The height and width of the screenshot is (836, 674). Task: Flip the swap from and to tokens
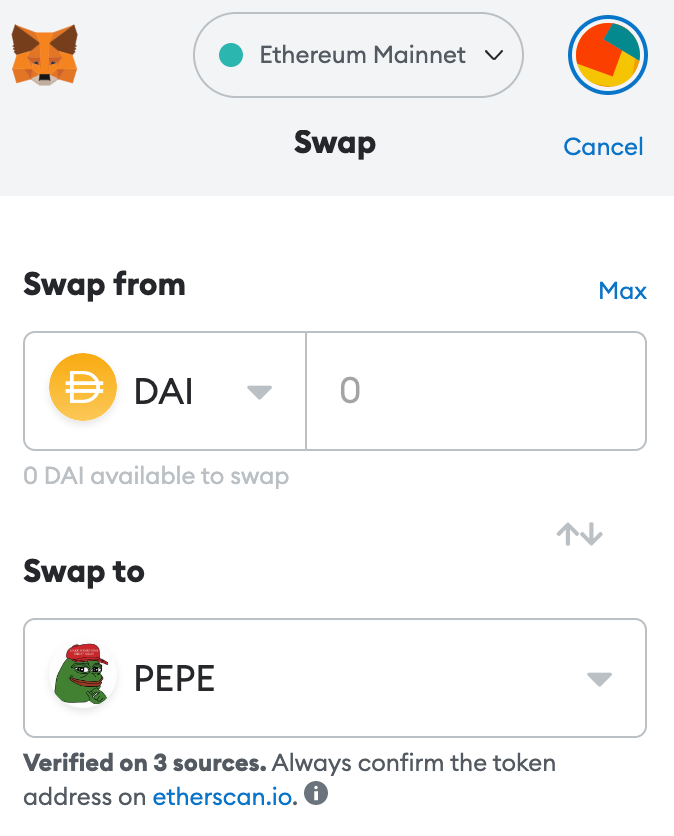point(580,535)
